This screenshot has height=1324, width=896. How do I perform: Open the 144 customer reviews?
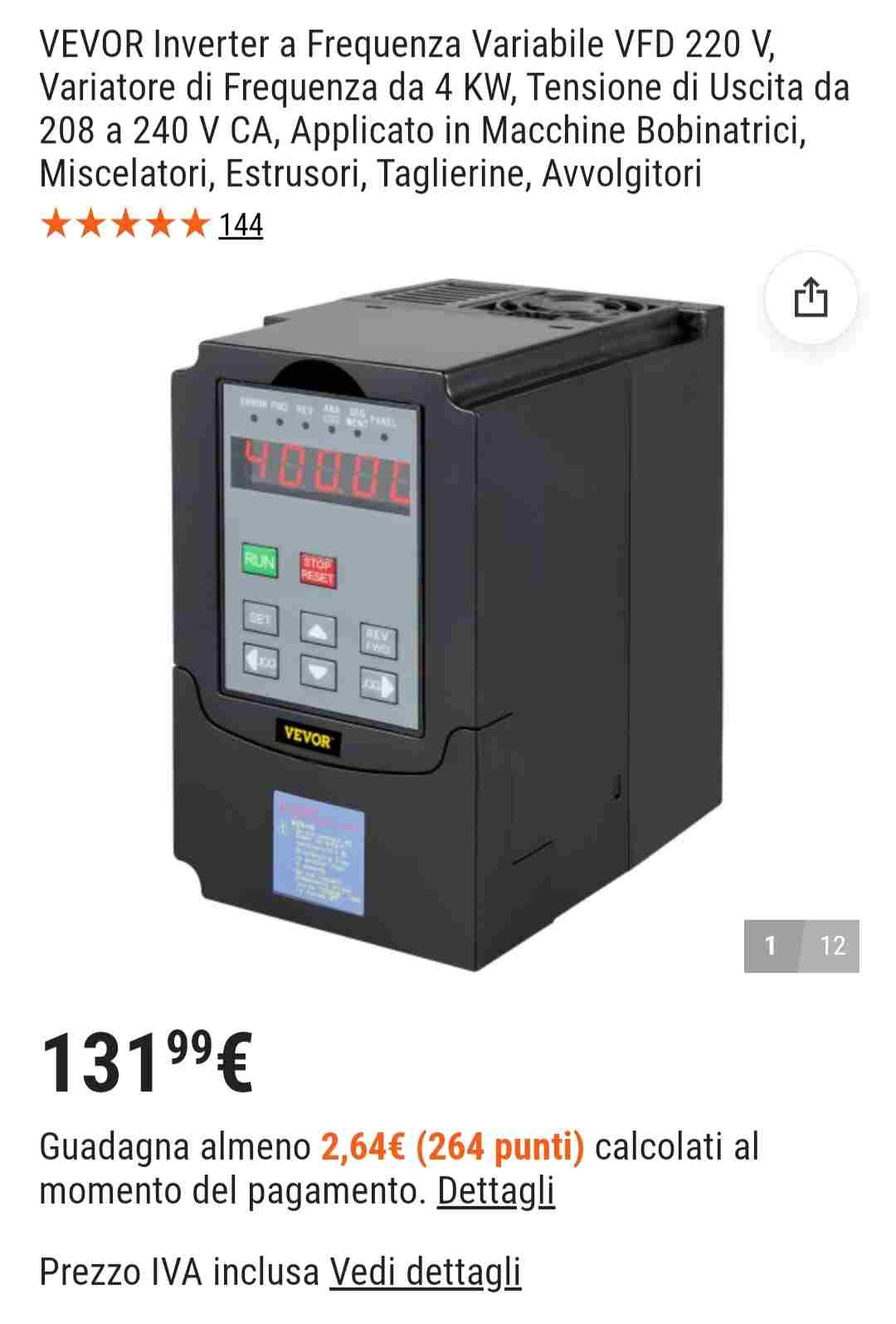[x=241, y=225]
